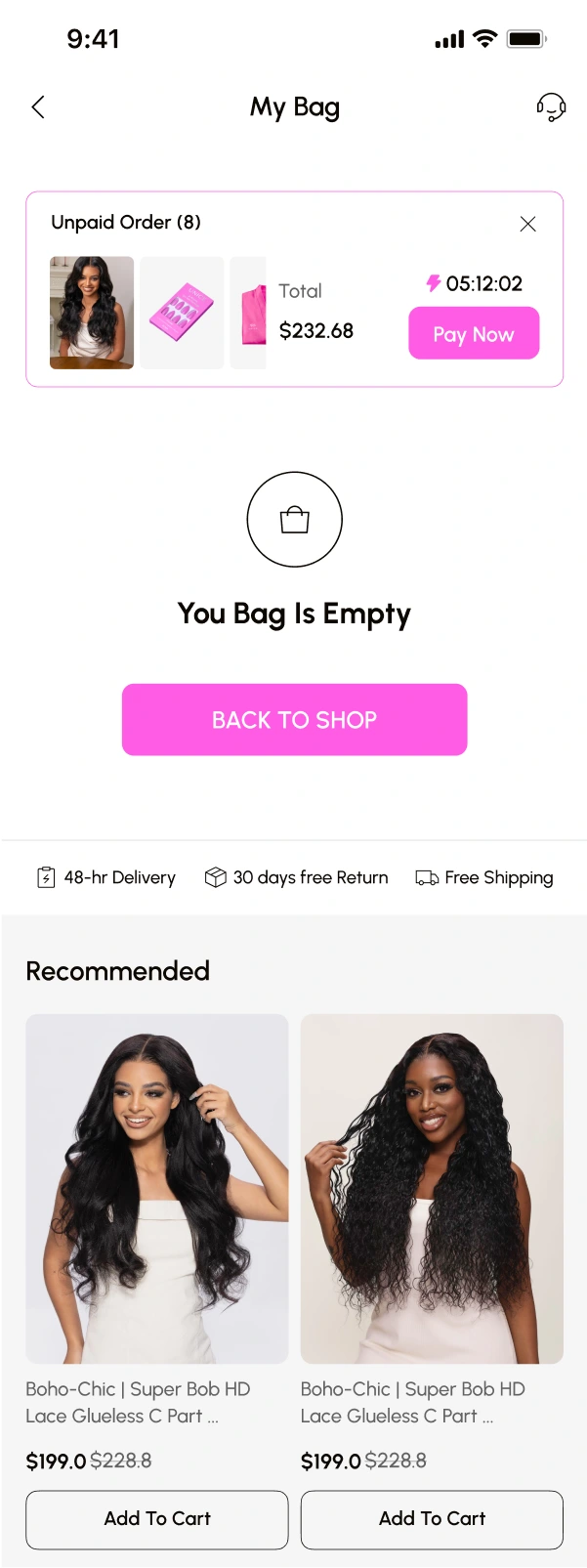Viewport: 587px width, 1568px height.
Task: Add the curly hair wig to cart
Action: pyautogui.click(x=432, y=1518)
